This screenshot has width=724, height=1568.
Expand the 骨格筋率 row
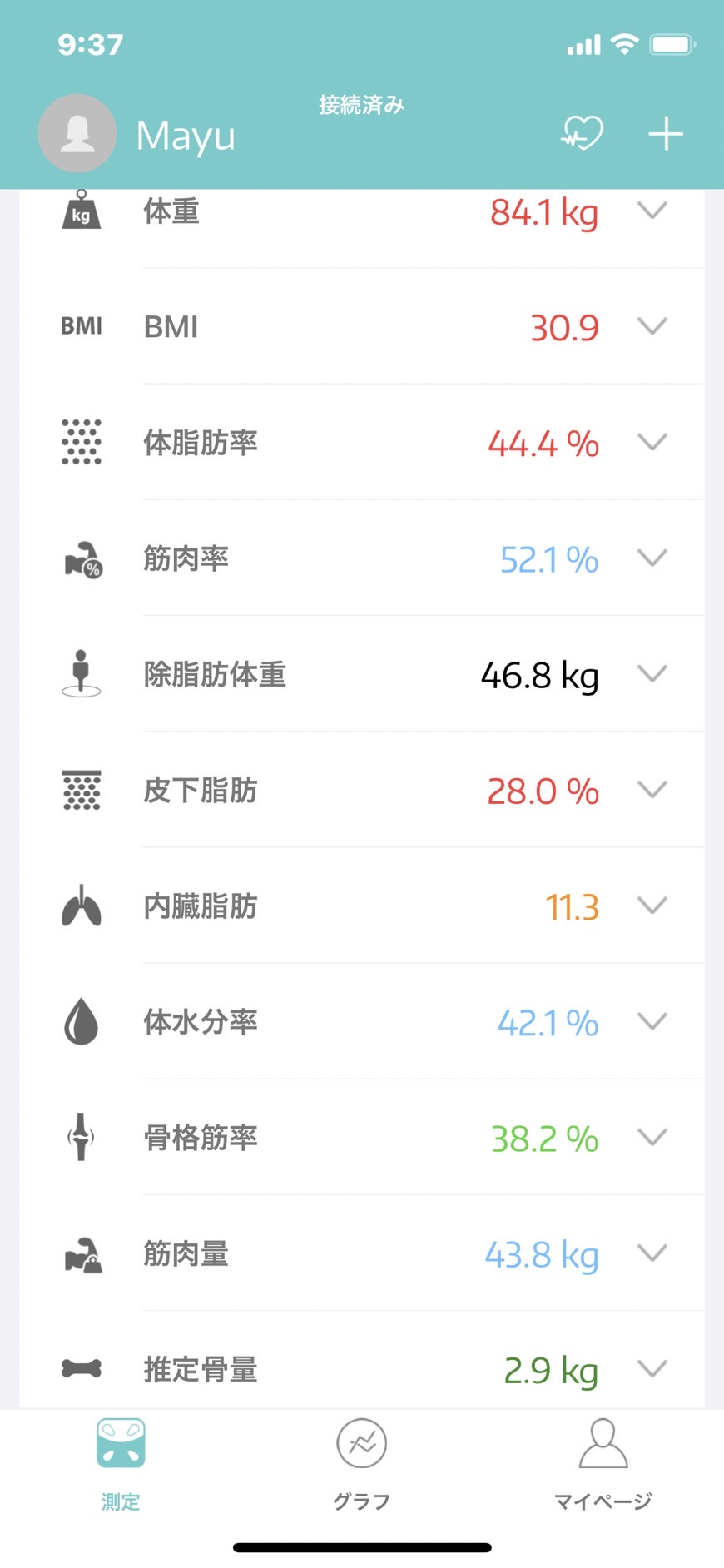pyautogui.click(x=362, y=1137)
